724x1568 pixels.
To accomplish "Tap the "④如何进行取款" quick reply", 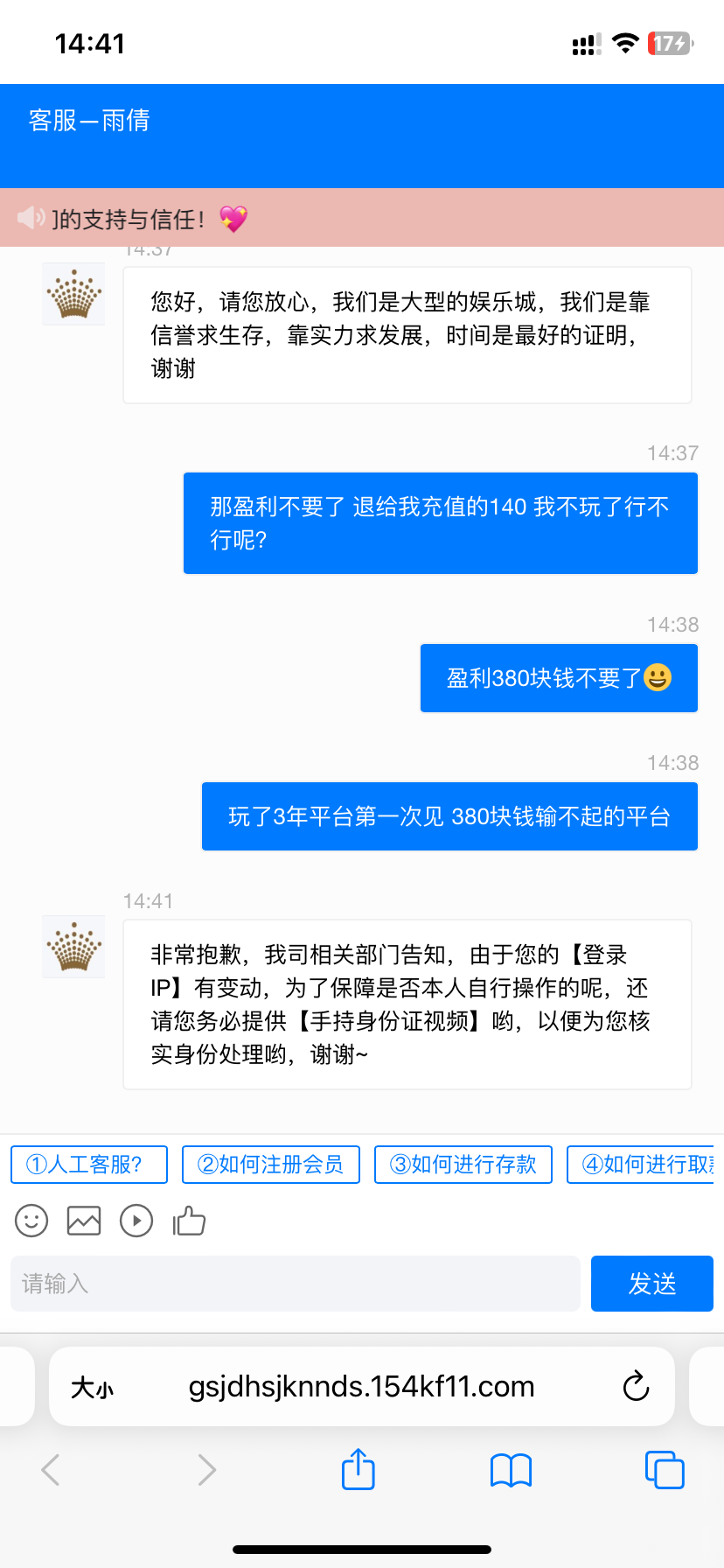I will click(x=651, y=1165).
